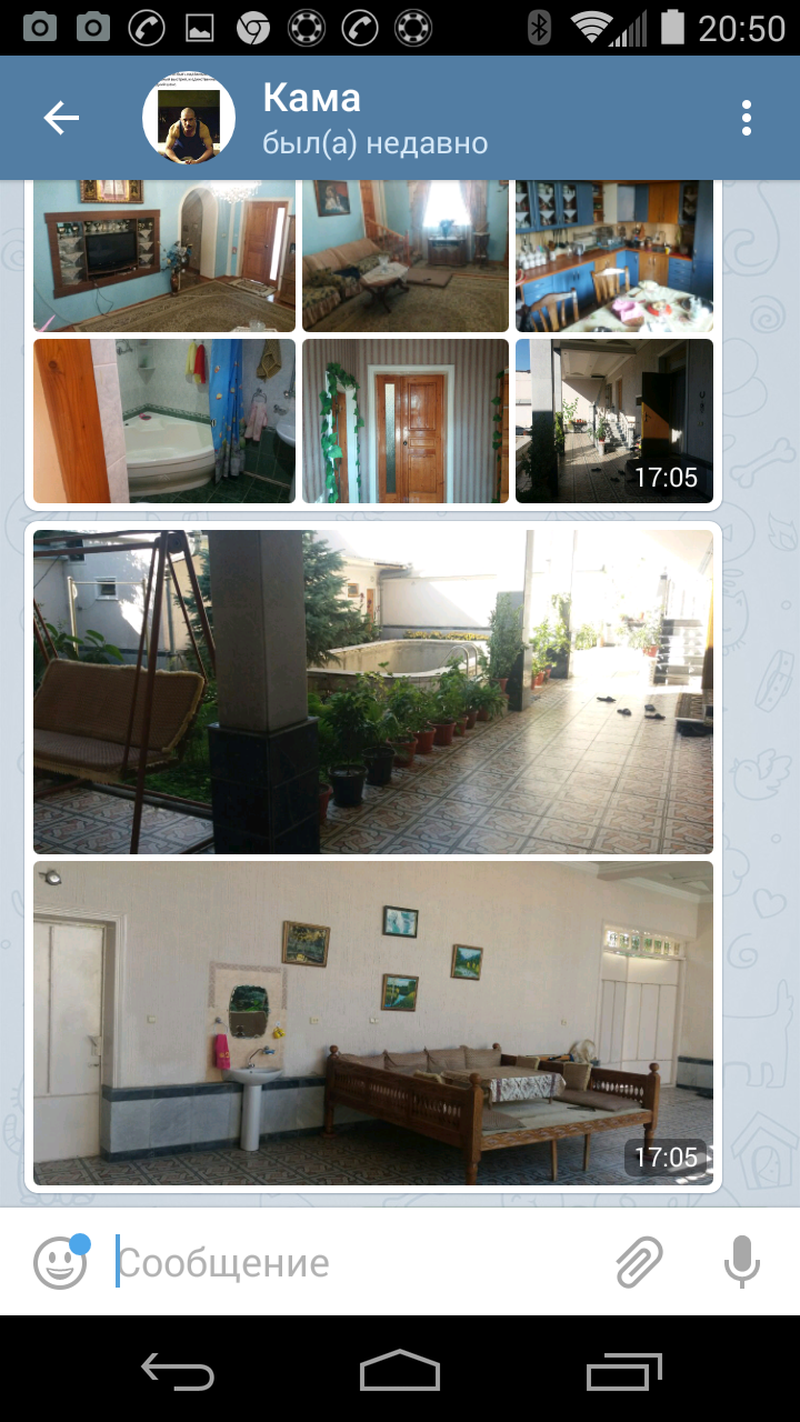Open the blue kitchen photo
Screen dimensions: 800x1422
point(614,256)
